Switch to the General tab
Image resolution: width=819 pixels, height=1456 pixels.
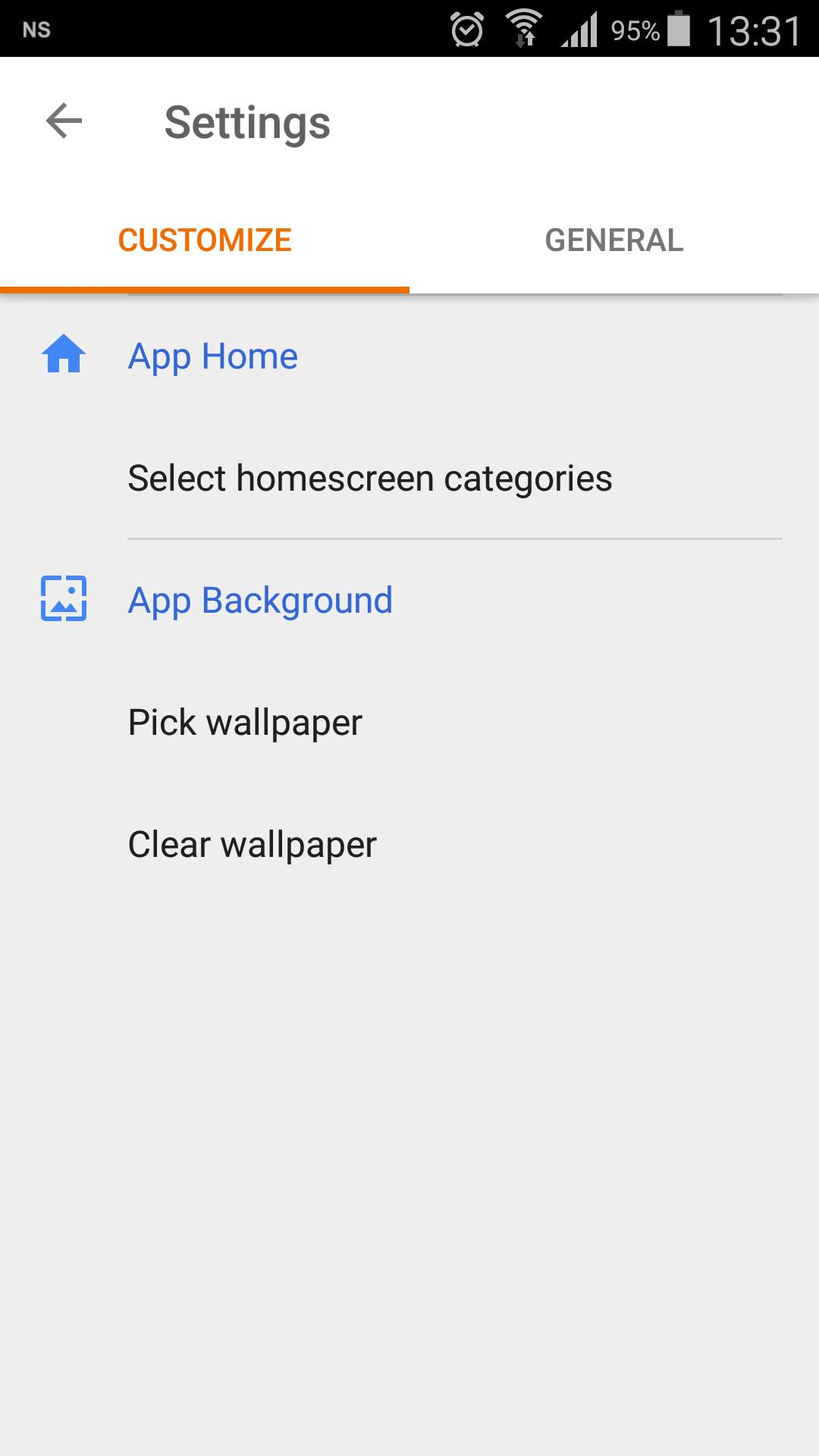pos(614,241)
